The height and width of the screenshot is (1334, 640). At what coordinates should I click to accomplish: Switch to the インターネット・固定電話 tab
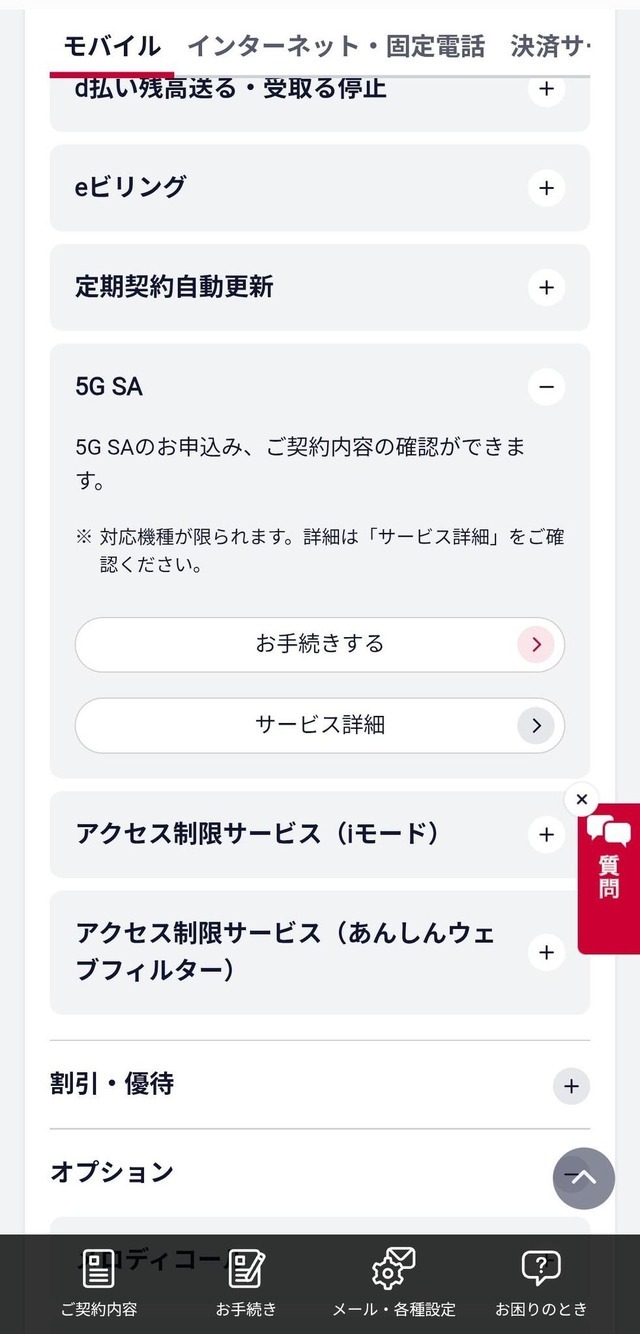pos(336,46)
